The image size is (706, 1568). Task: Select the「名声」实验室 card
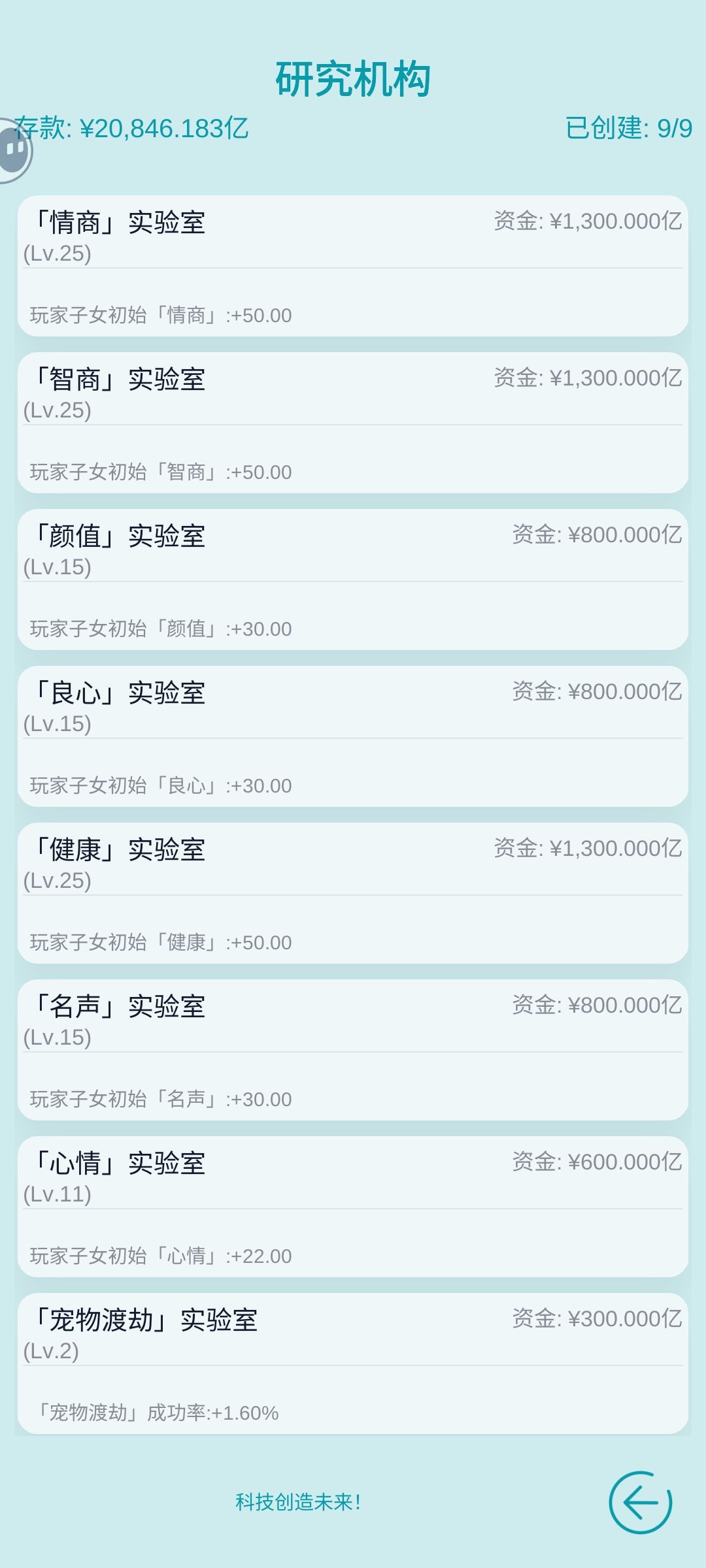click(353, 1050)
